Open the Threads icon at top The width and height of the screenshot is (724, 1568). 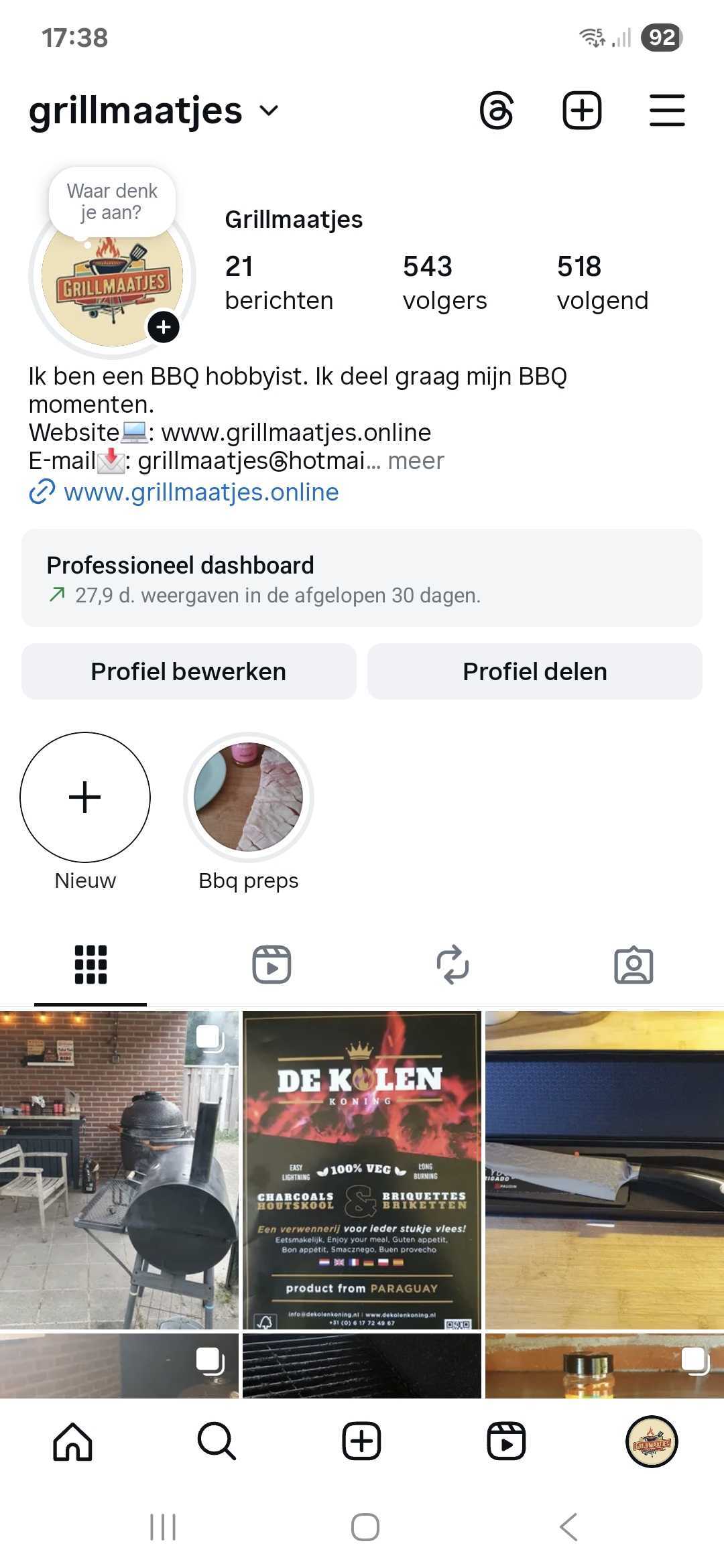496,111
